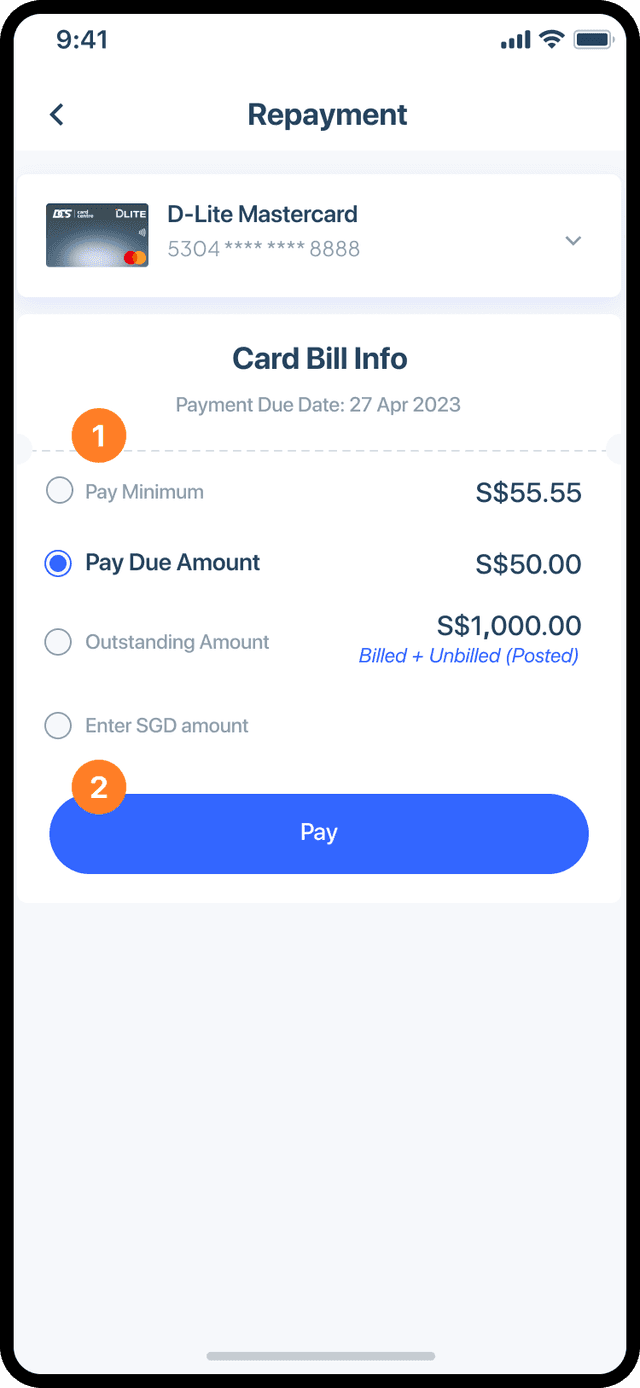The height and width of the screenshot is (1388, 640).
Task: Pick the Enter SGD amount option
Action: (58, 726)
